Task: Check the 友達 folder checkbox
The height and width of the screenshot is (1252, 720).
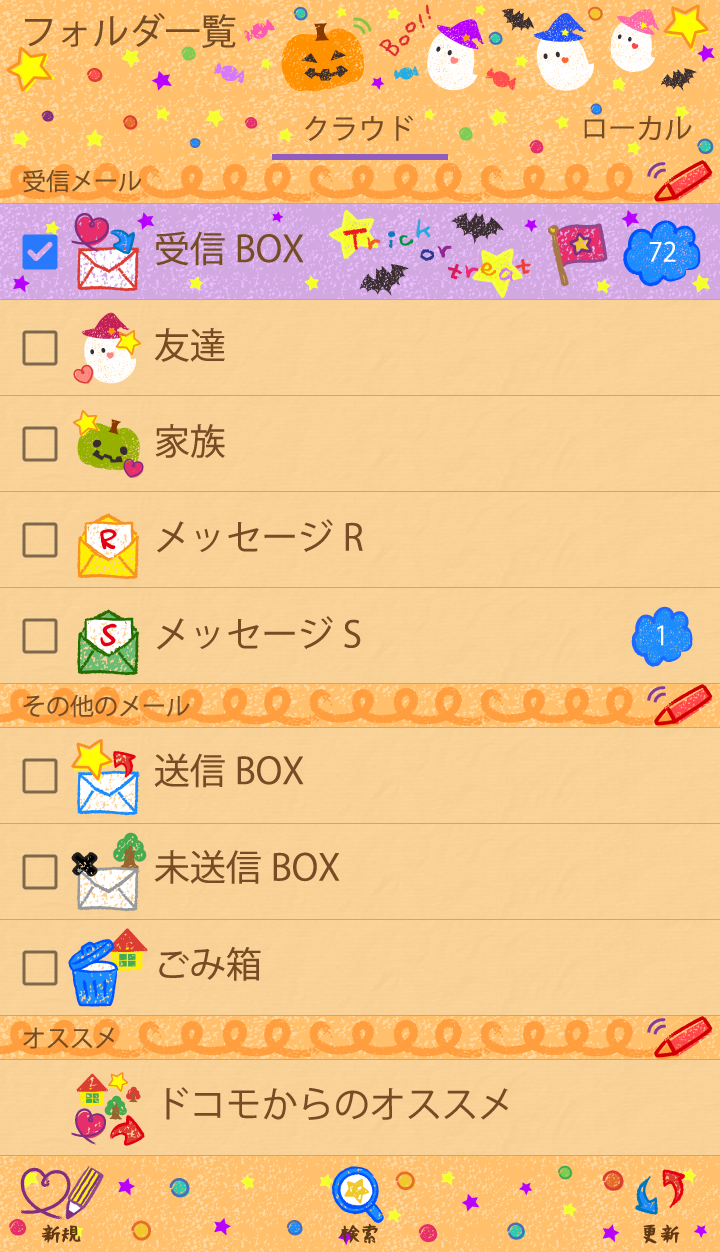Action: [40, 347]
